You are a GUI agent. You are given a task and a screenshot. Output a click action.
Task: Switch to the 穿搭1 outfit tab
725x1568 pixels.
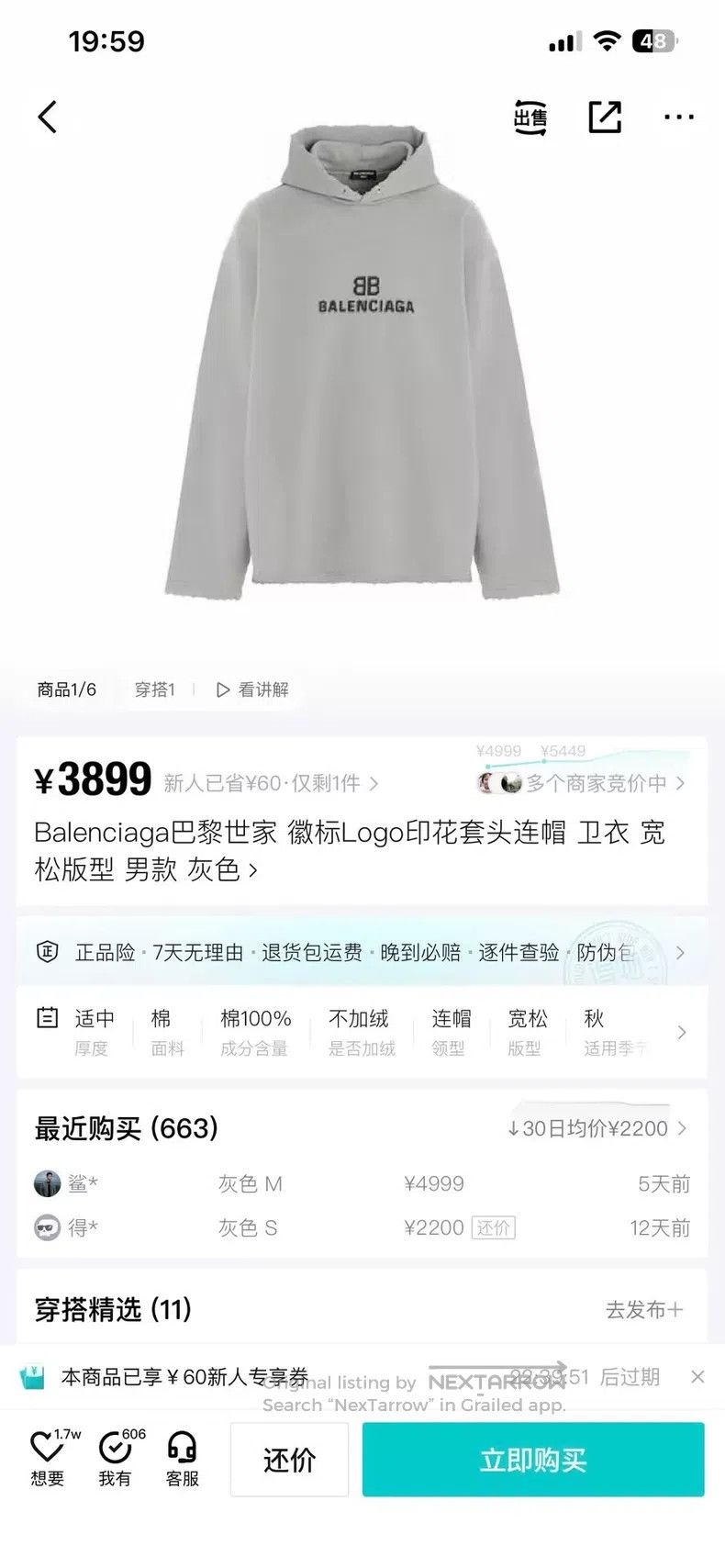154,689
